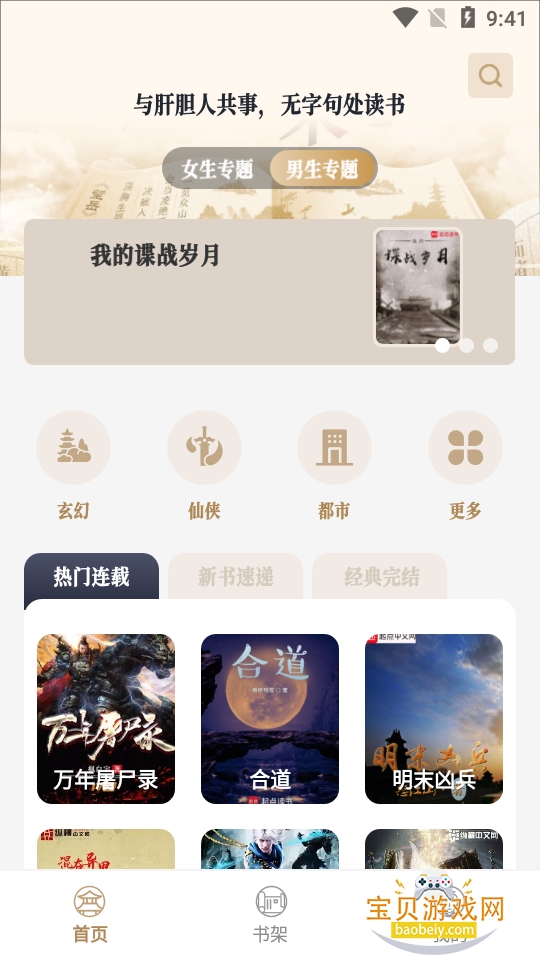Go to 首页 tab
540x960 pixels.
[90, 915]
